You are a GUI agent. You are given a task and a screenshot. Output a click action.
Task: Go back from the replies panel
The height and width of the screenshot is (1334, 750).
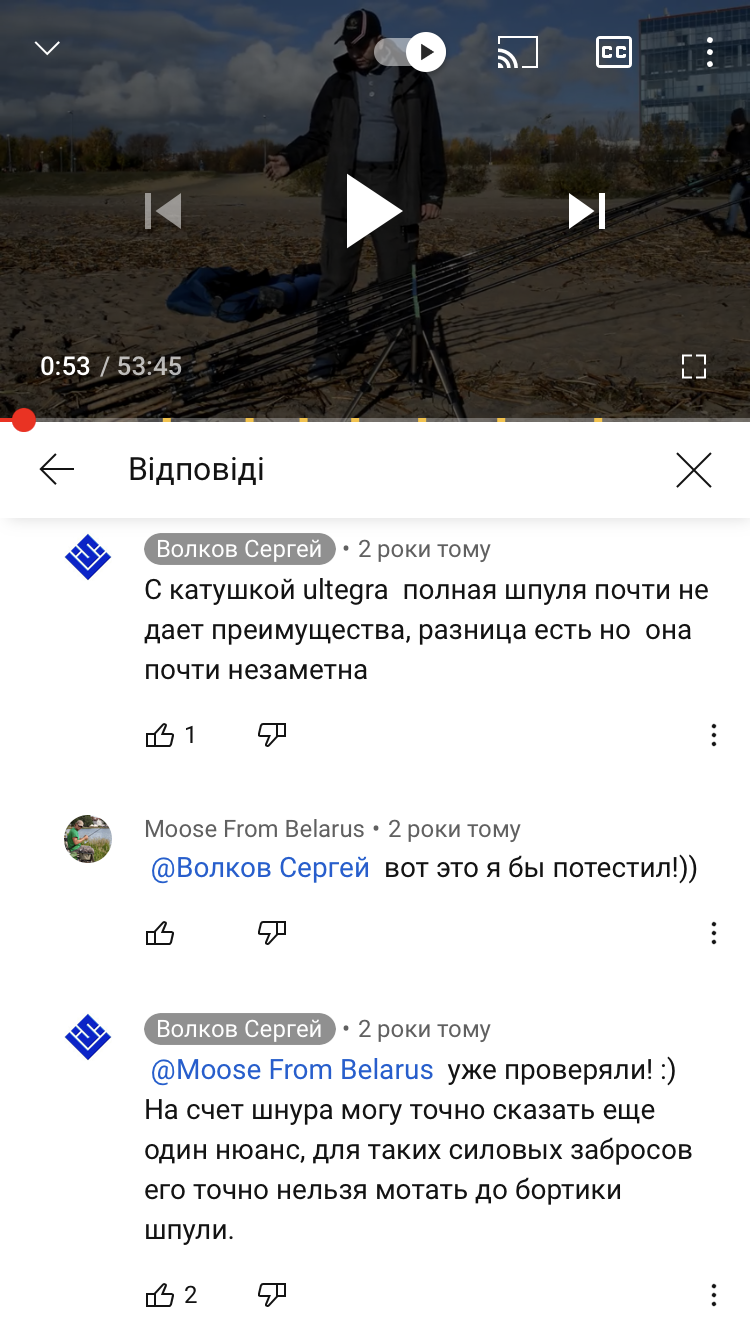click(57, 469)
